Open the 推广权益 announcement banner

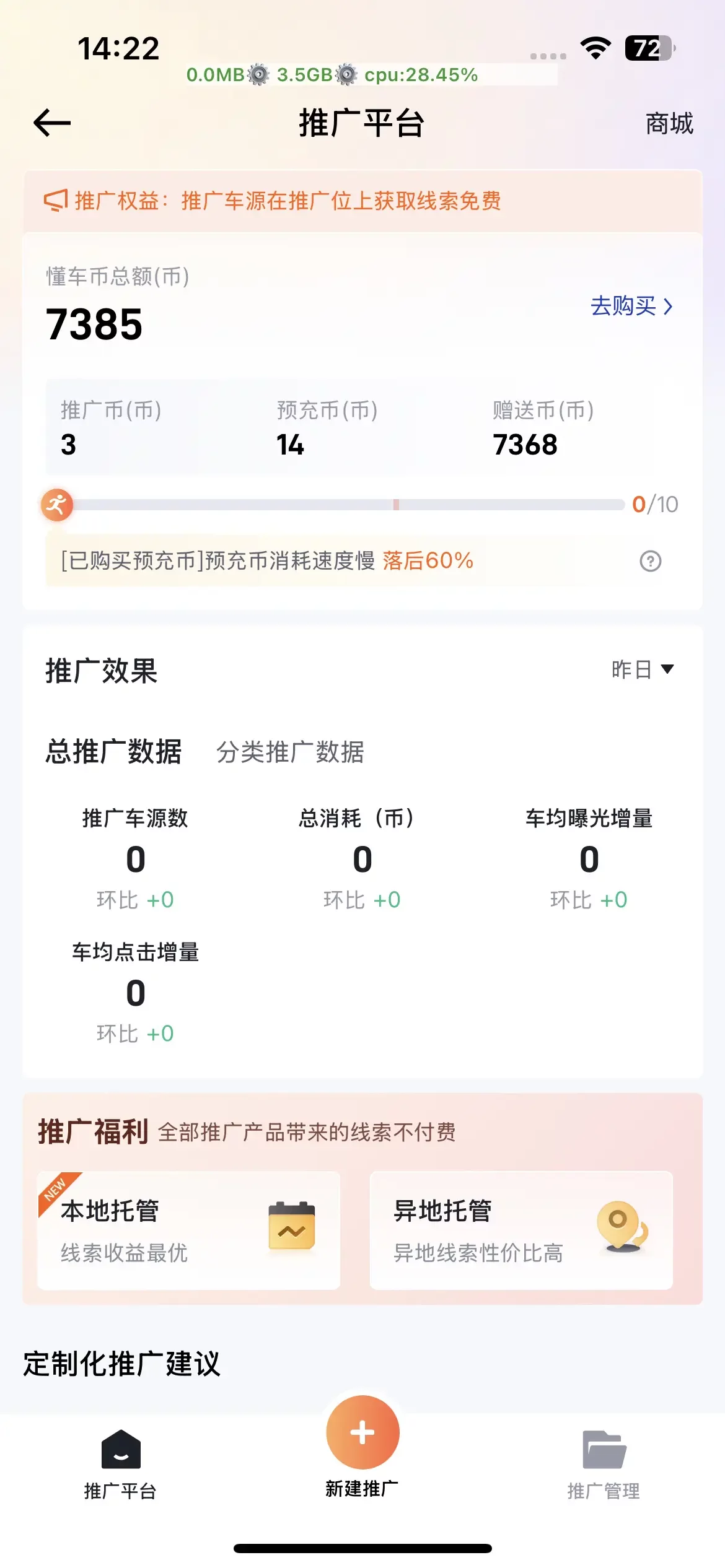click(362, 201)
